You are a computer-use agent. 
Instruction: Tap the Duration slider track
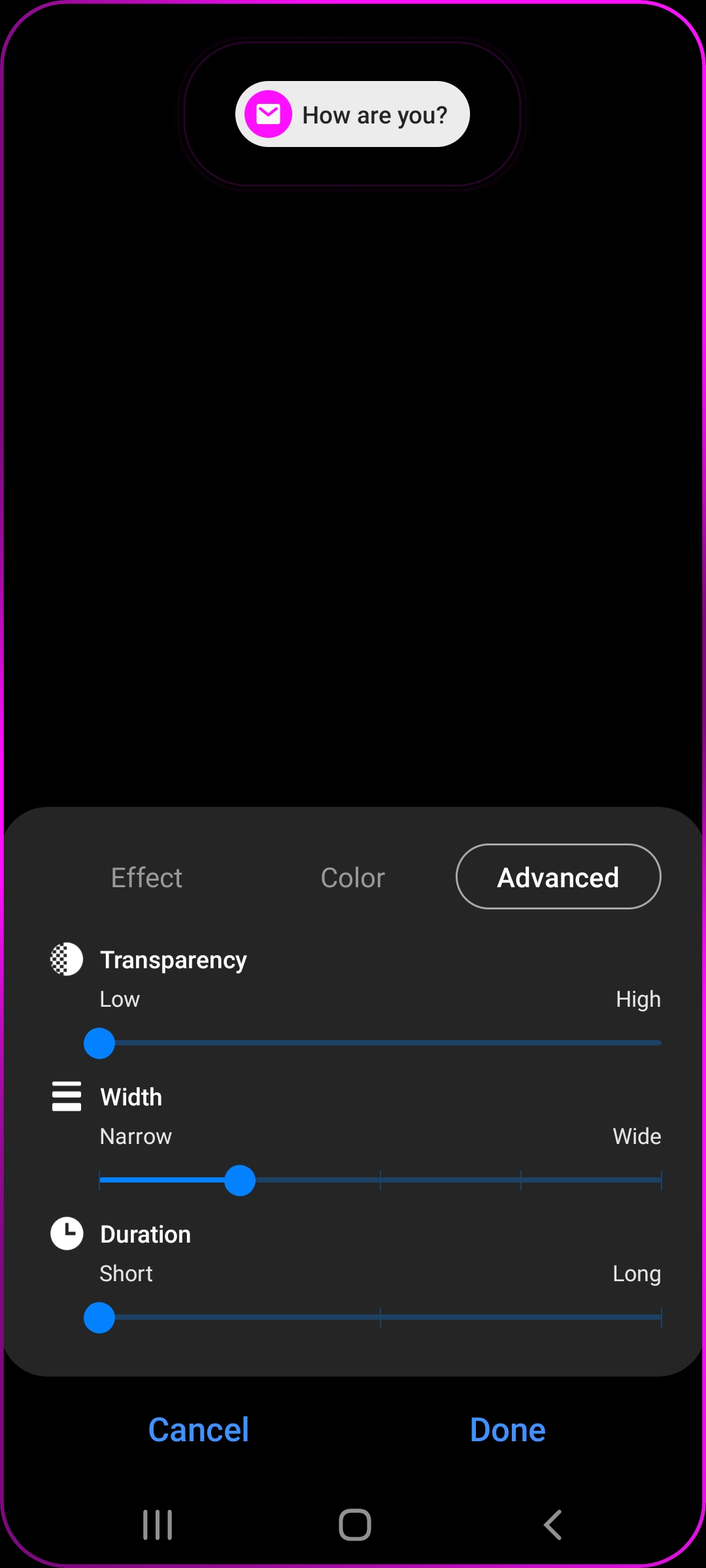coord(380,1318)
